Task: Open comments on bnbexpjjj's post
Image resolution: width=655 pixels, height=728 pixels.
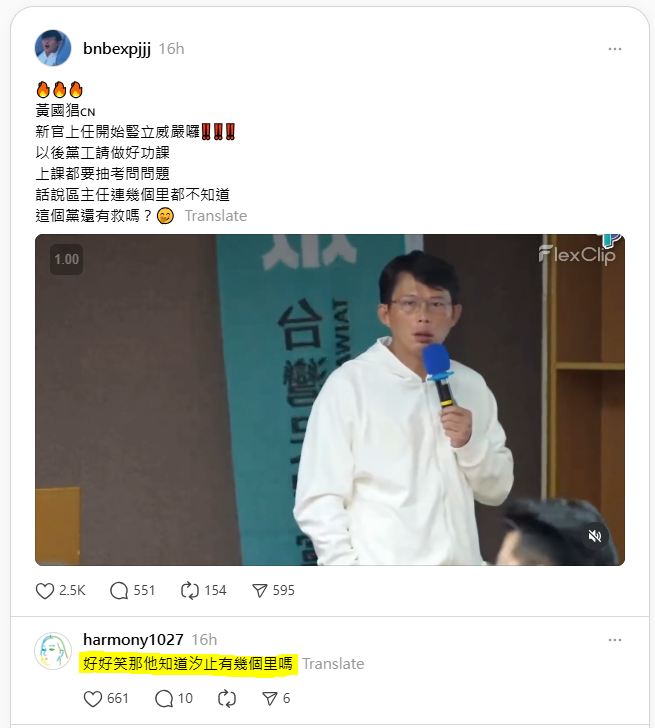Action: (x=119, y=590)
